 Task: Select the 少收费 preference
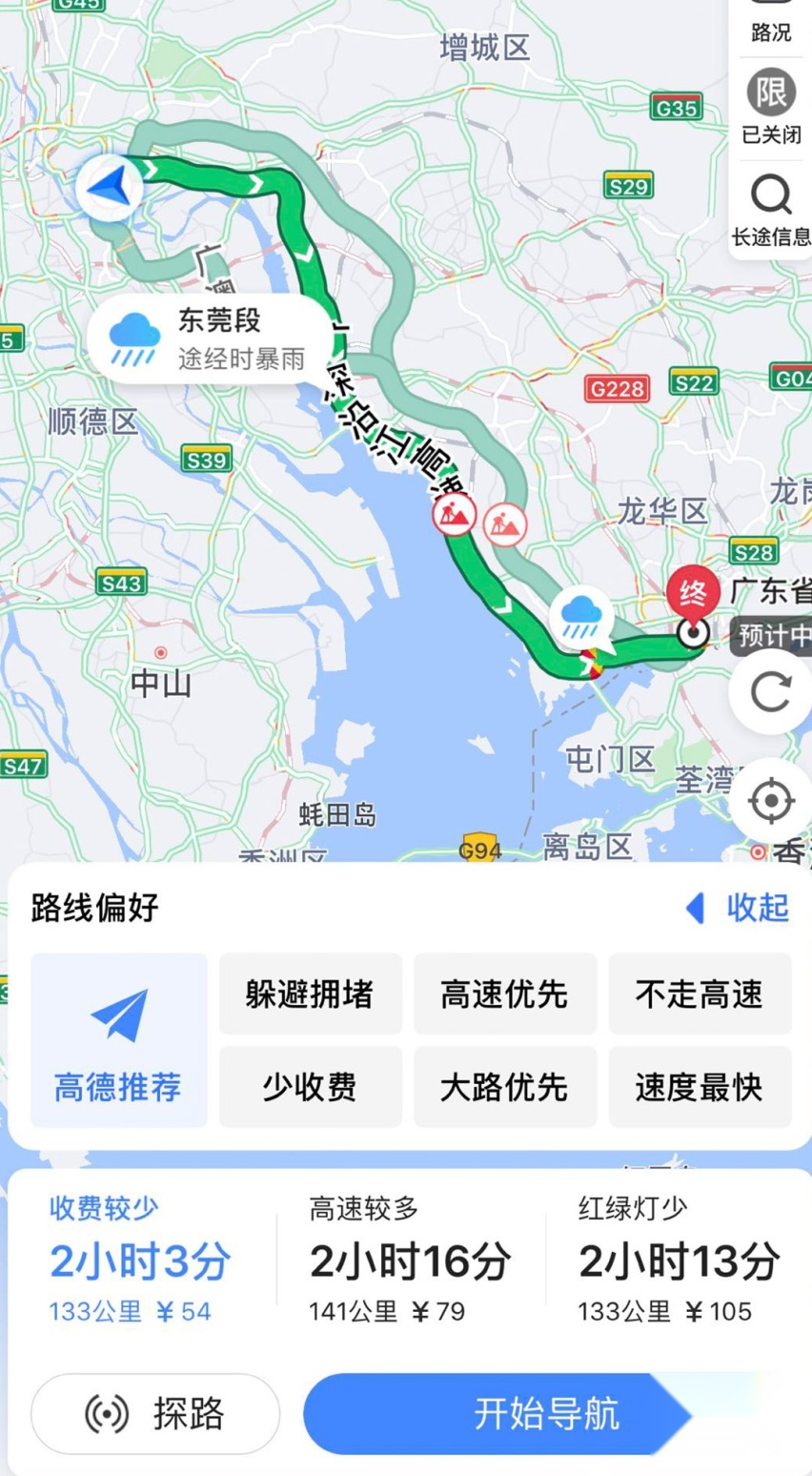(x=310, y=1087)
